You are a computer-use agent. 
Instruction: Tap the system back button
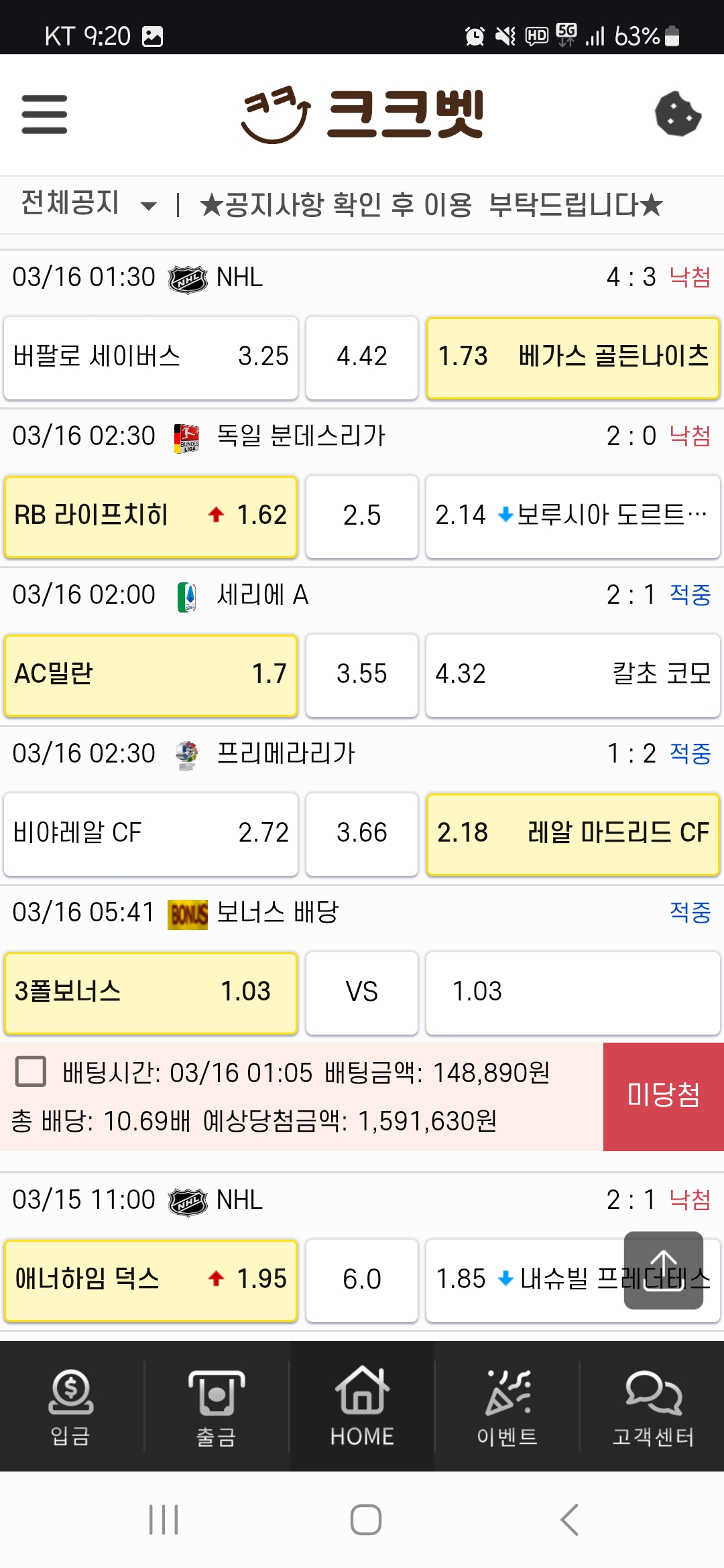click(x=570, y=1520)
